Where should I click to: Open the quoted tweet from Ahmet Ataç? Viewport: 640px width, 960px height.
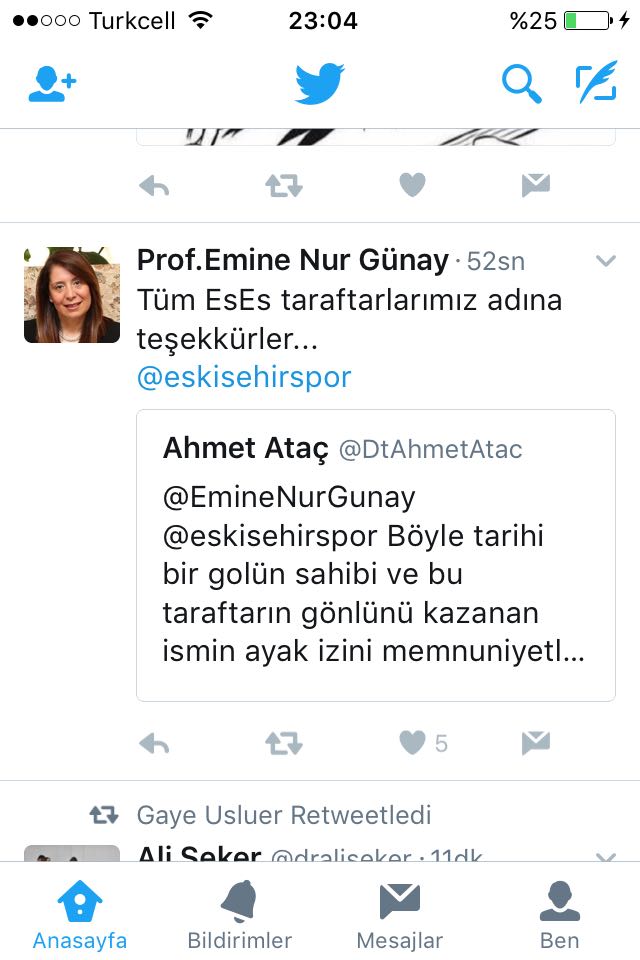(x=375, y=555)
